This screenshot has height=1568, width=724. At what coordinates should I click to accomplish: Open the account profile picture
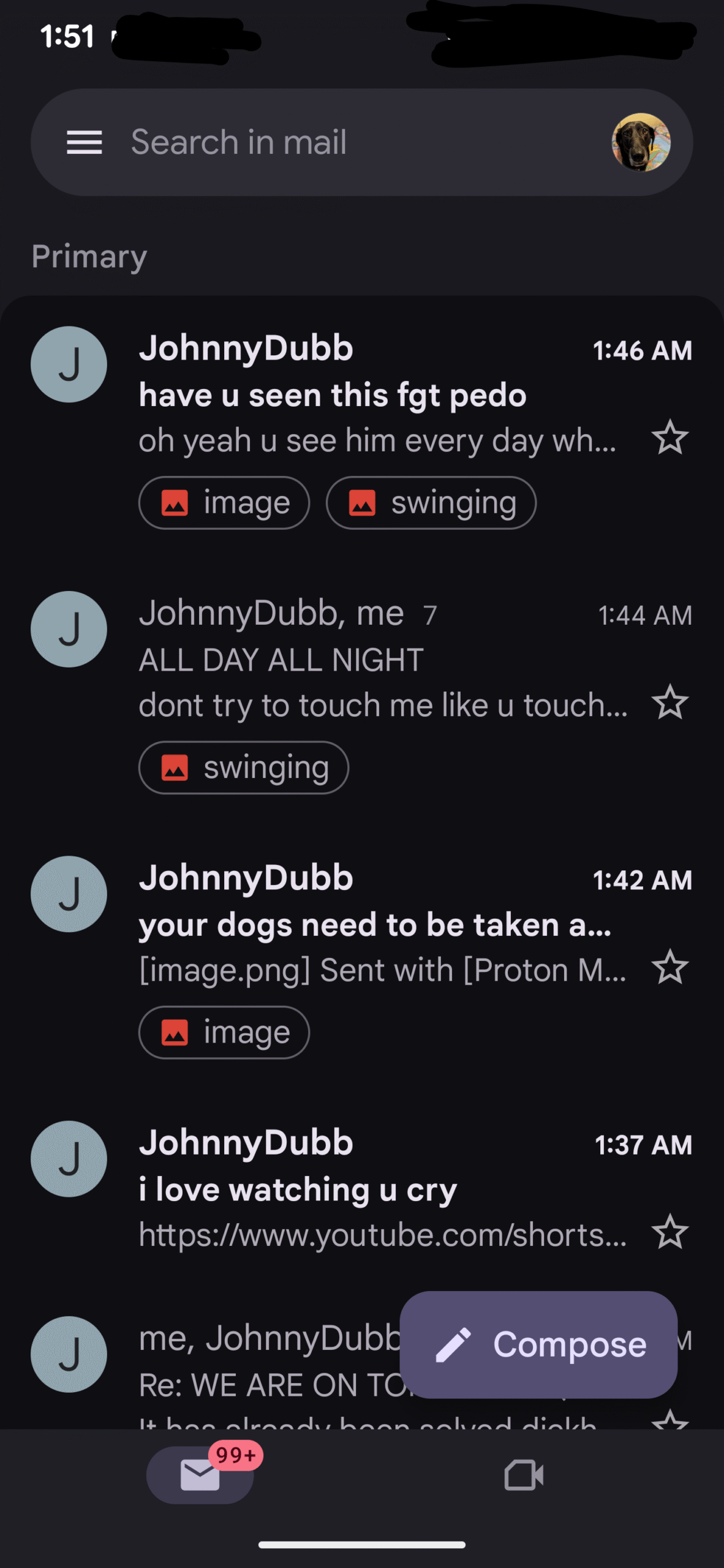tap(641, 142)
